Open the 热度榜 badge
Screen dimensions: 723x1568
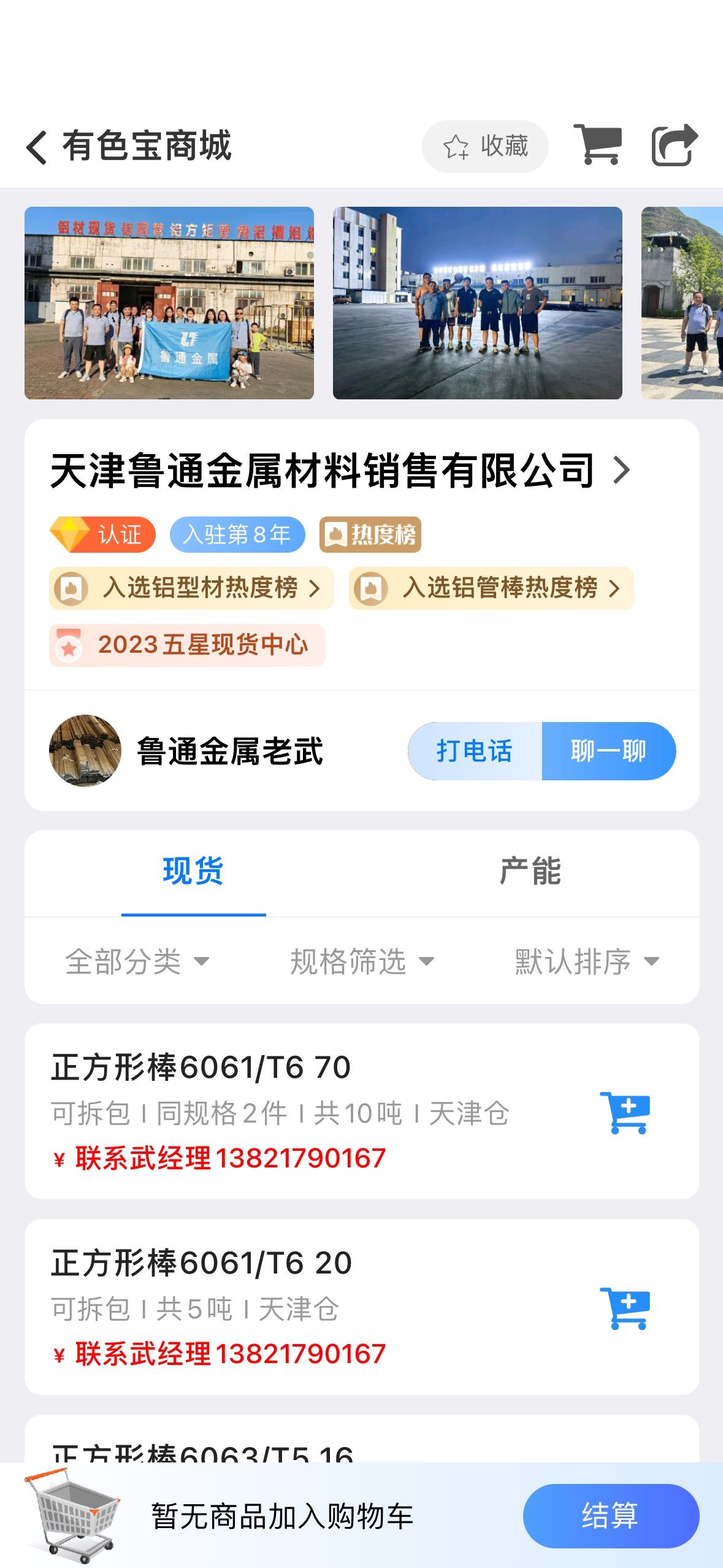click(370, 534)
